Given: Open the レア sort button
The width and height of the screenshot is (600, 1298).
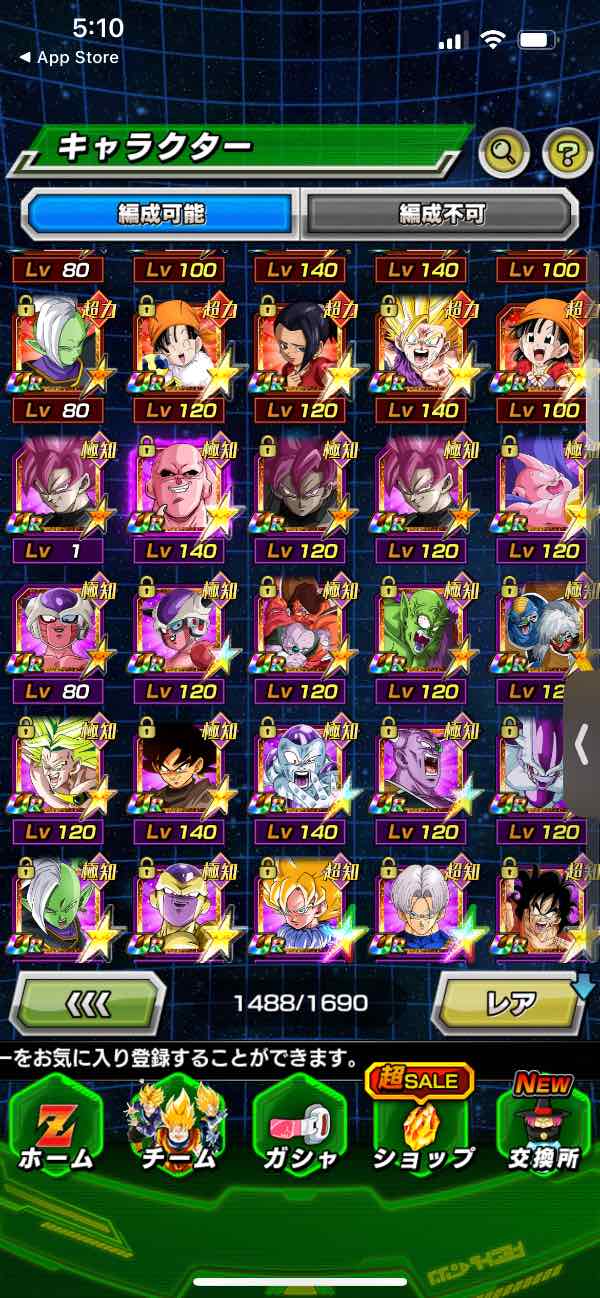Looking at the screenshot, I should click(x=510, y=1003).
